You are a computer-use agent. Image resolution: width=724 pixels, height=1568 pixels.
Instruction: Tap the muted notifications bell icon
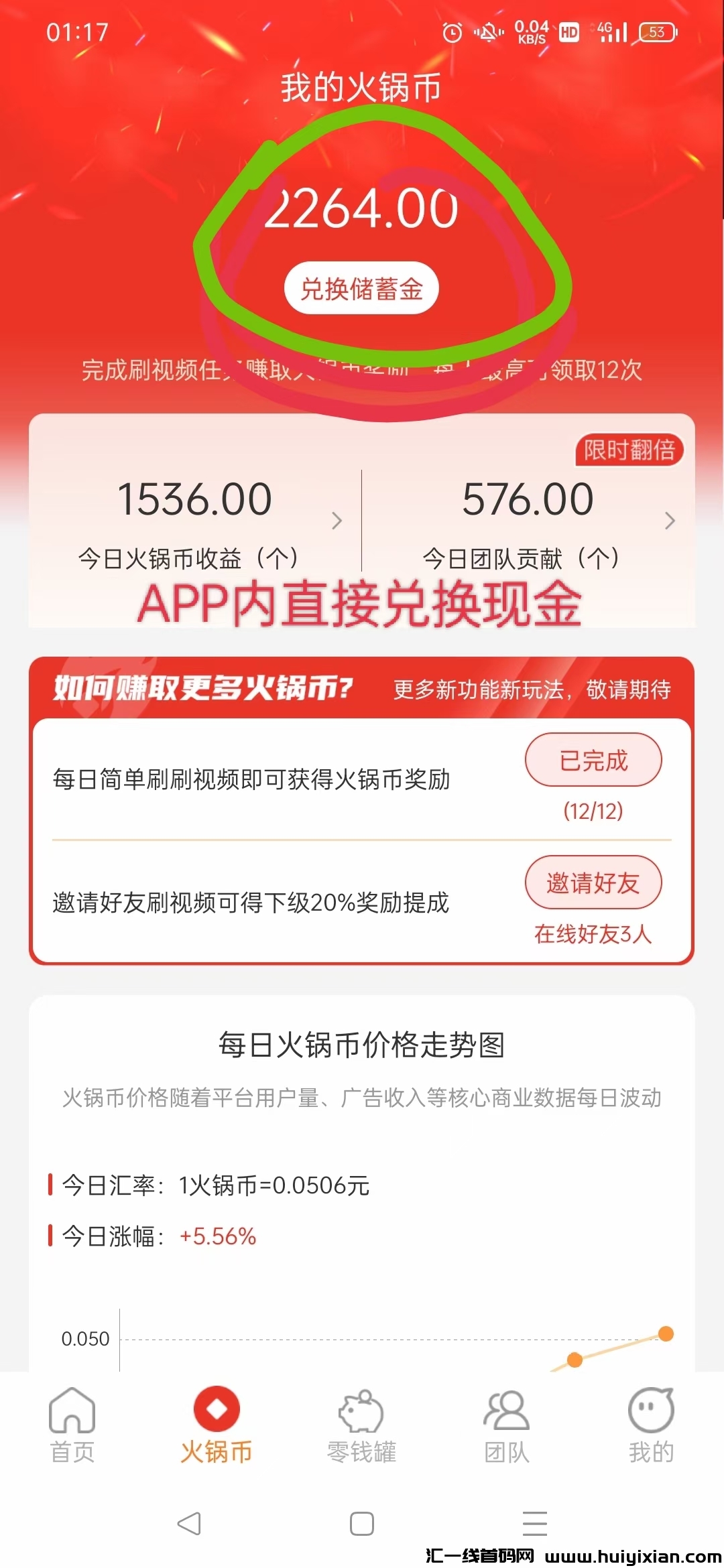(487, 32)
